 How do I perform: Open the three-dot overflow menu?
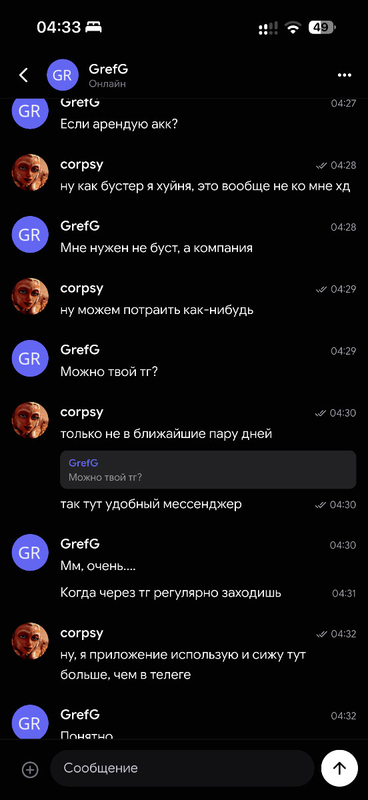[345, 75]
